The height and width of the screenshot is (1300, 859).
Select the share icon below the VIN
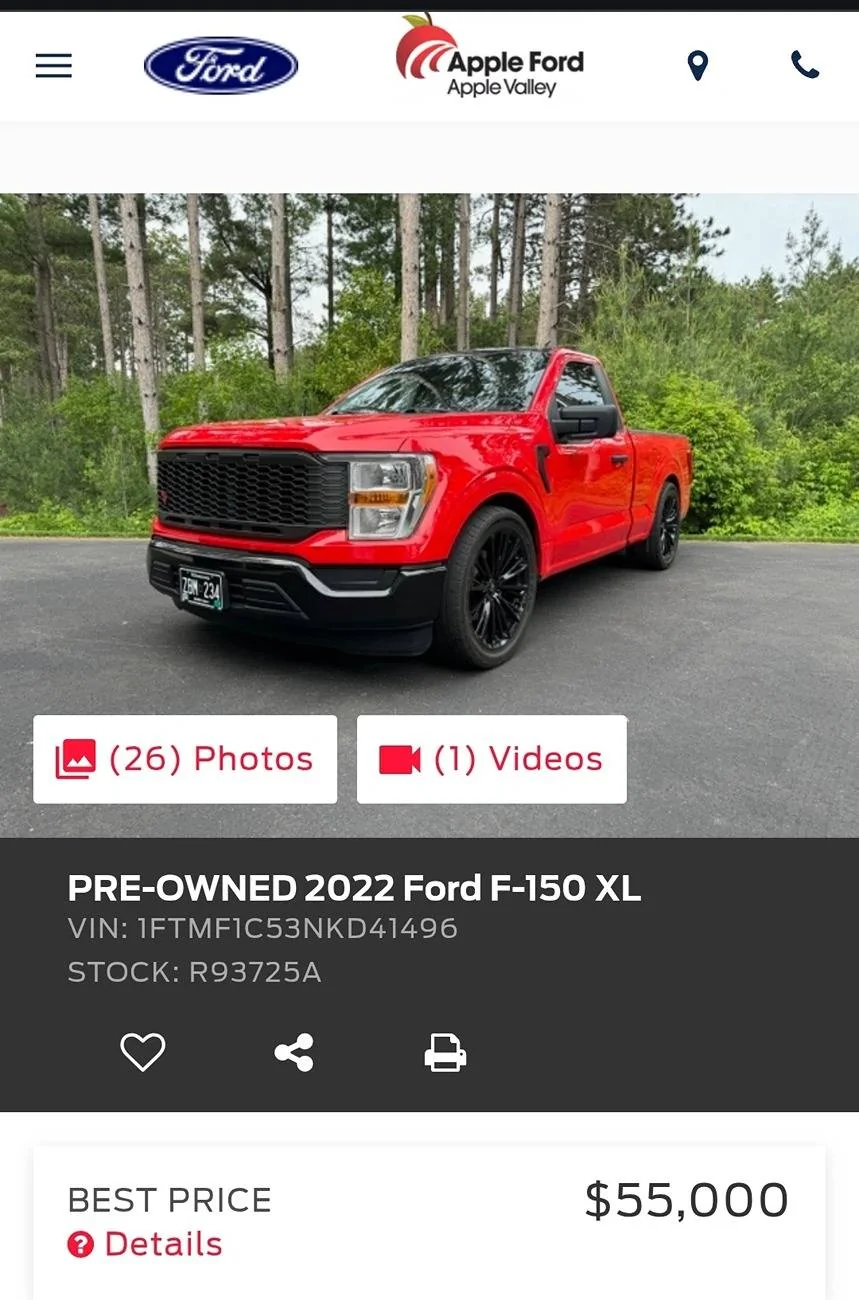(x=293, y=1052)
